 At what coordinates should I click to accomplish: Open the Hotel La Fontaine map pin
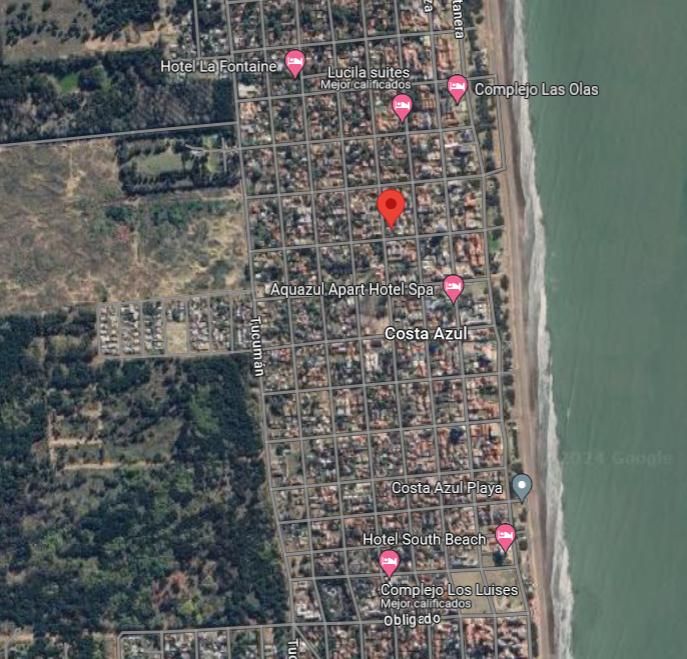tap(294, 64)
